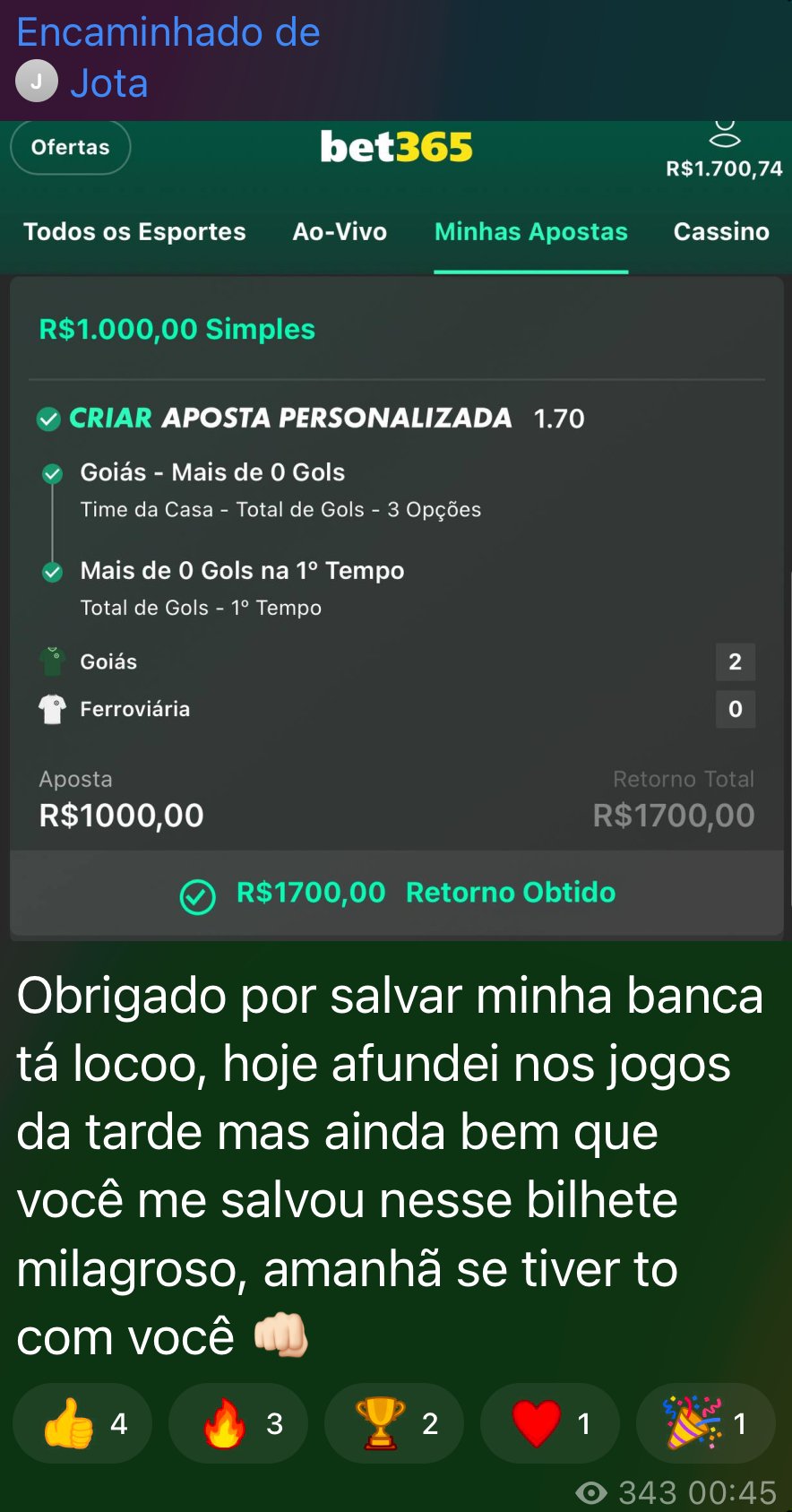React with the red heart

click(549, 1423)
